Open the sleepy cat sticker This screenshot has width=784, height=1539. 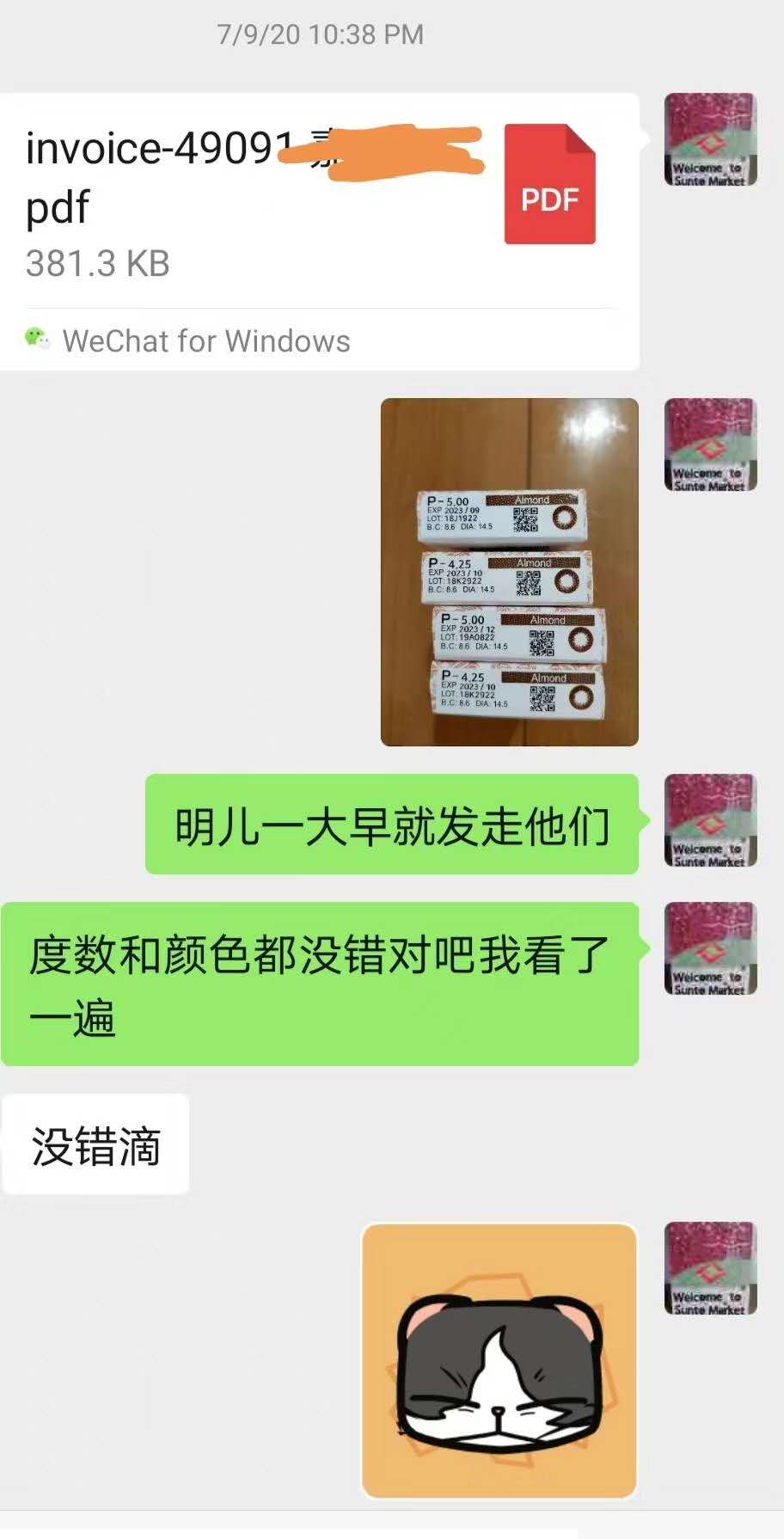(499, 1360)
